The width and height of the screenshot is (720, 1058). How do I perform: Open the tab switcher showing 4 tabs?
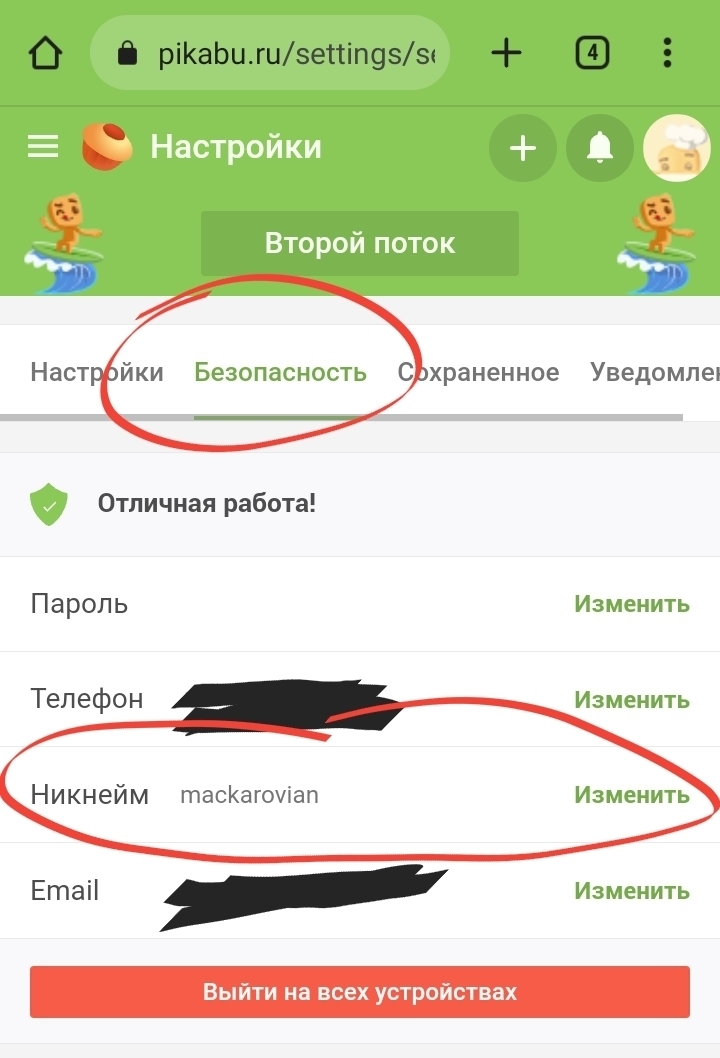(x=592, y=52)
